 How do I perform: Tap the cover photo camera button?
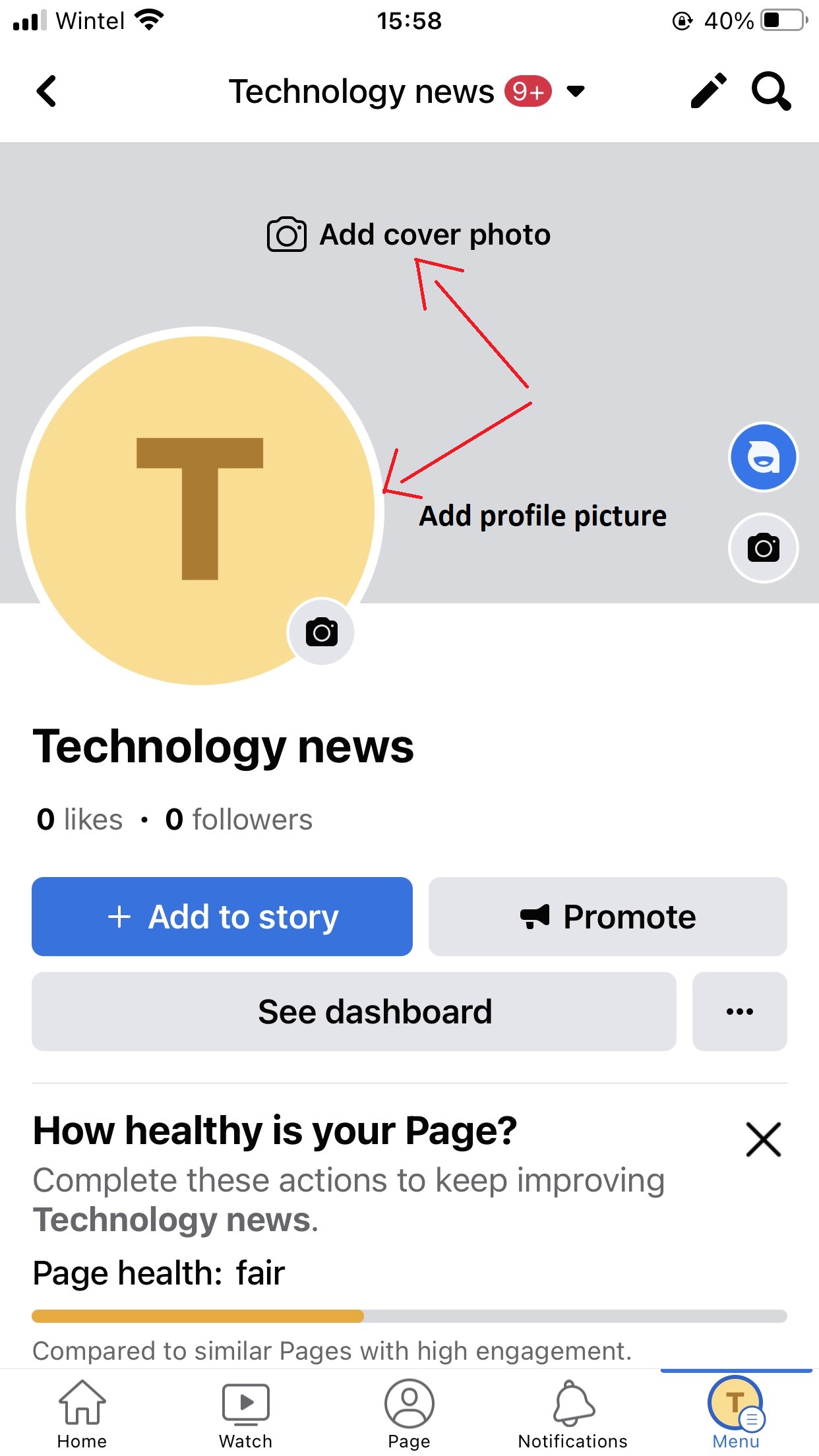tap(764, 548)
